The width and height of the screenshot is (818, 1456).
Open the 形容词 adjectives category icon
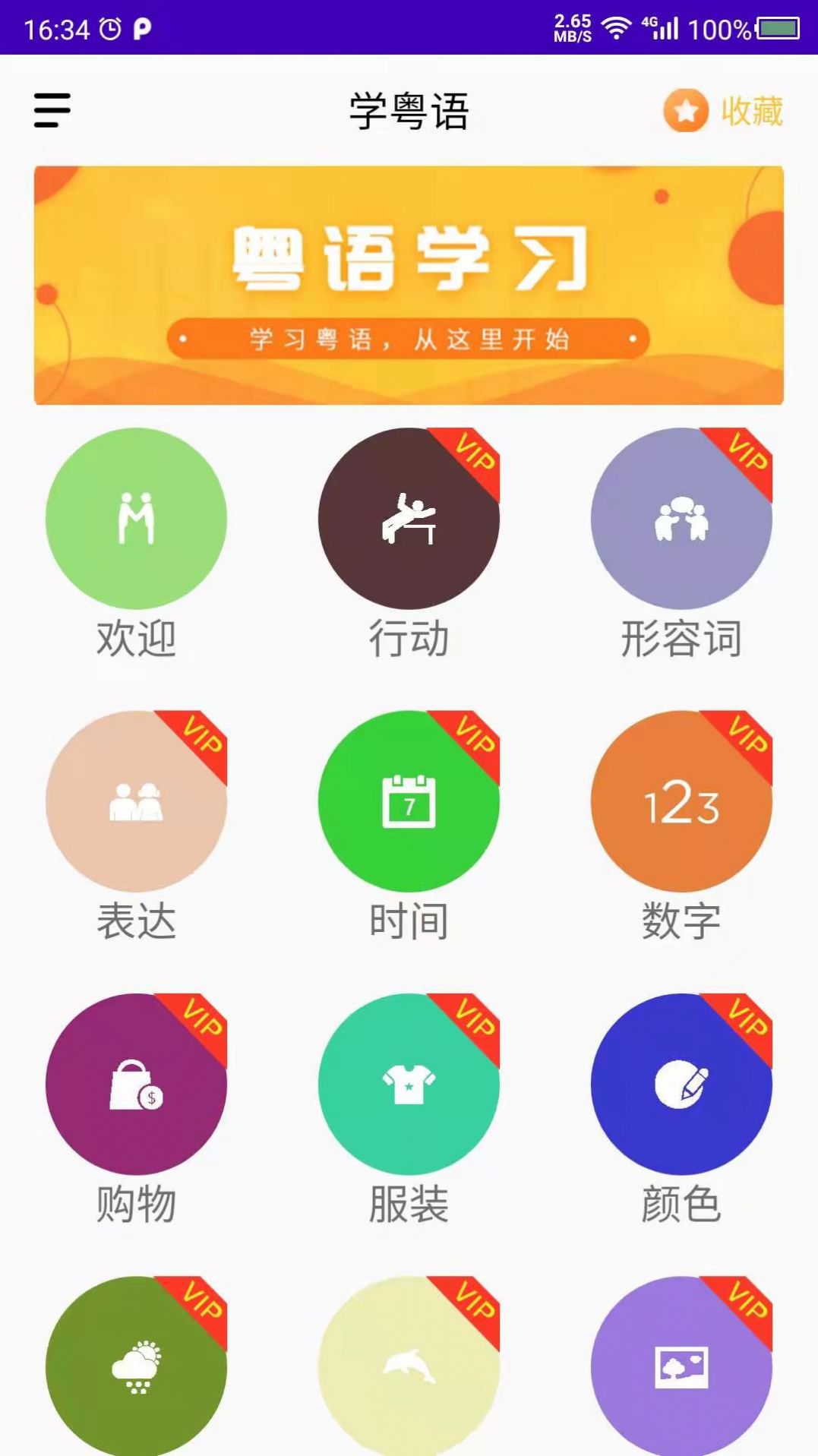(x=681, y=517)
